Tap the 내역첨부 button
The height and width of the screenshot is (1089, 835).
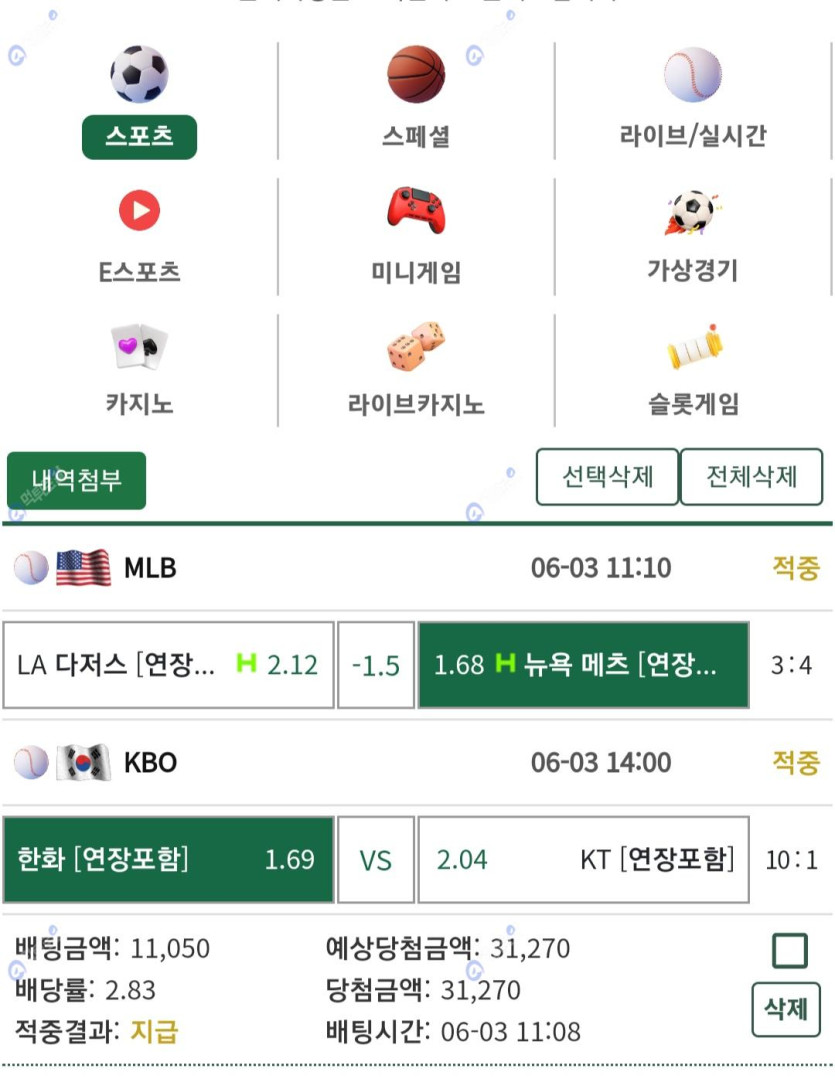tap(77, 480)
